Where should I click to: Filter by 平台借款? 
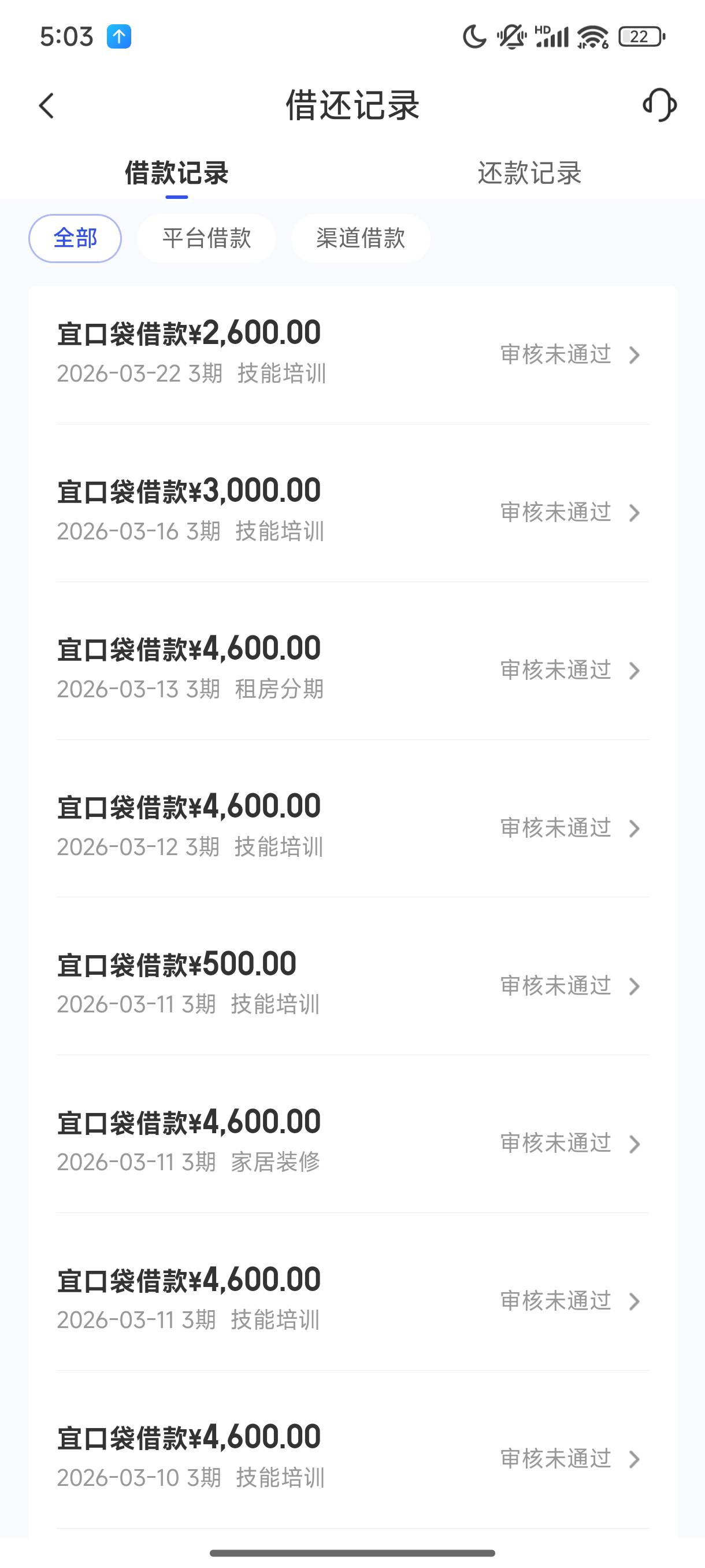(206, 238)
